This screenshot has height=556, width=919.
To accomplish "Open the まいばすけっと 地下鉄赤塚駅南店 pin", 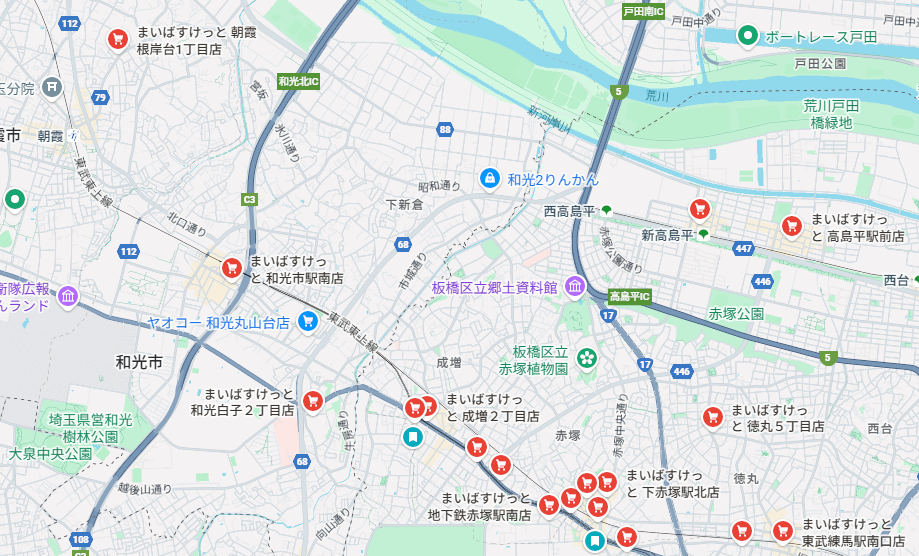I will pos(549,505).
